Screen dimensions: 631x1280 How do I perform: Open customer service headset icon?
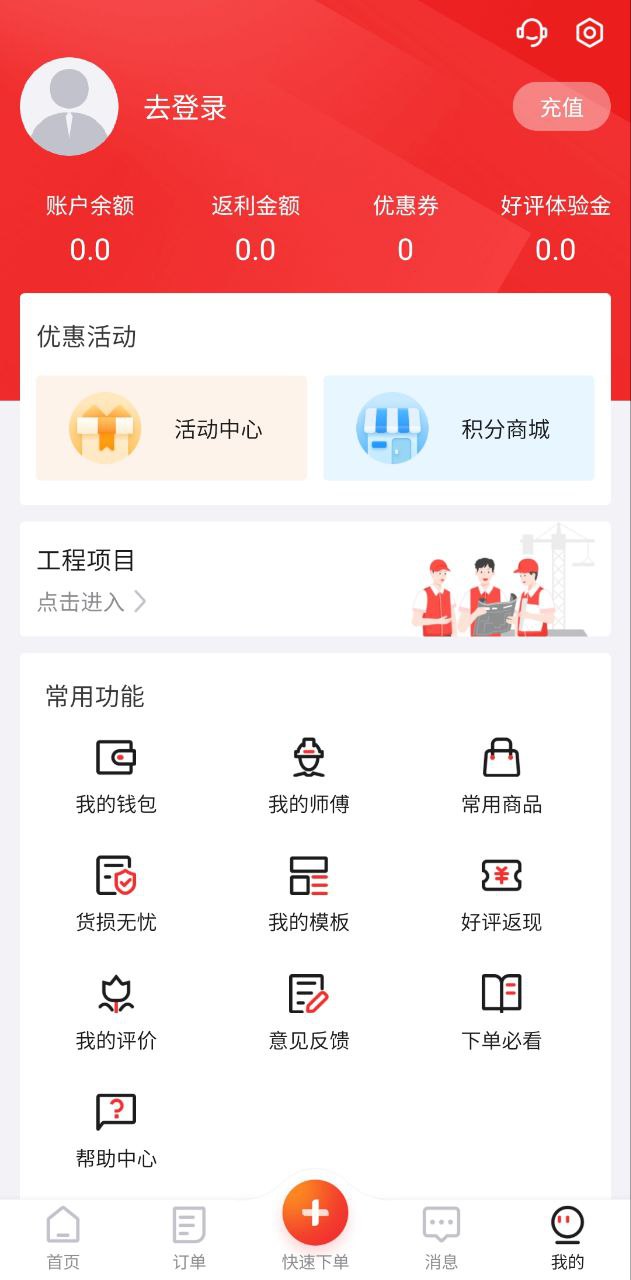pos(531,33)
